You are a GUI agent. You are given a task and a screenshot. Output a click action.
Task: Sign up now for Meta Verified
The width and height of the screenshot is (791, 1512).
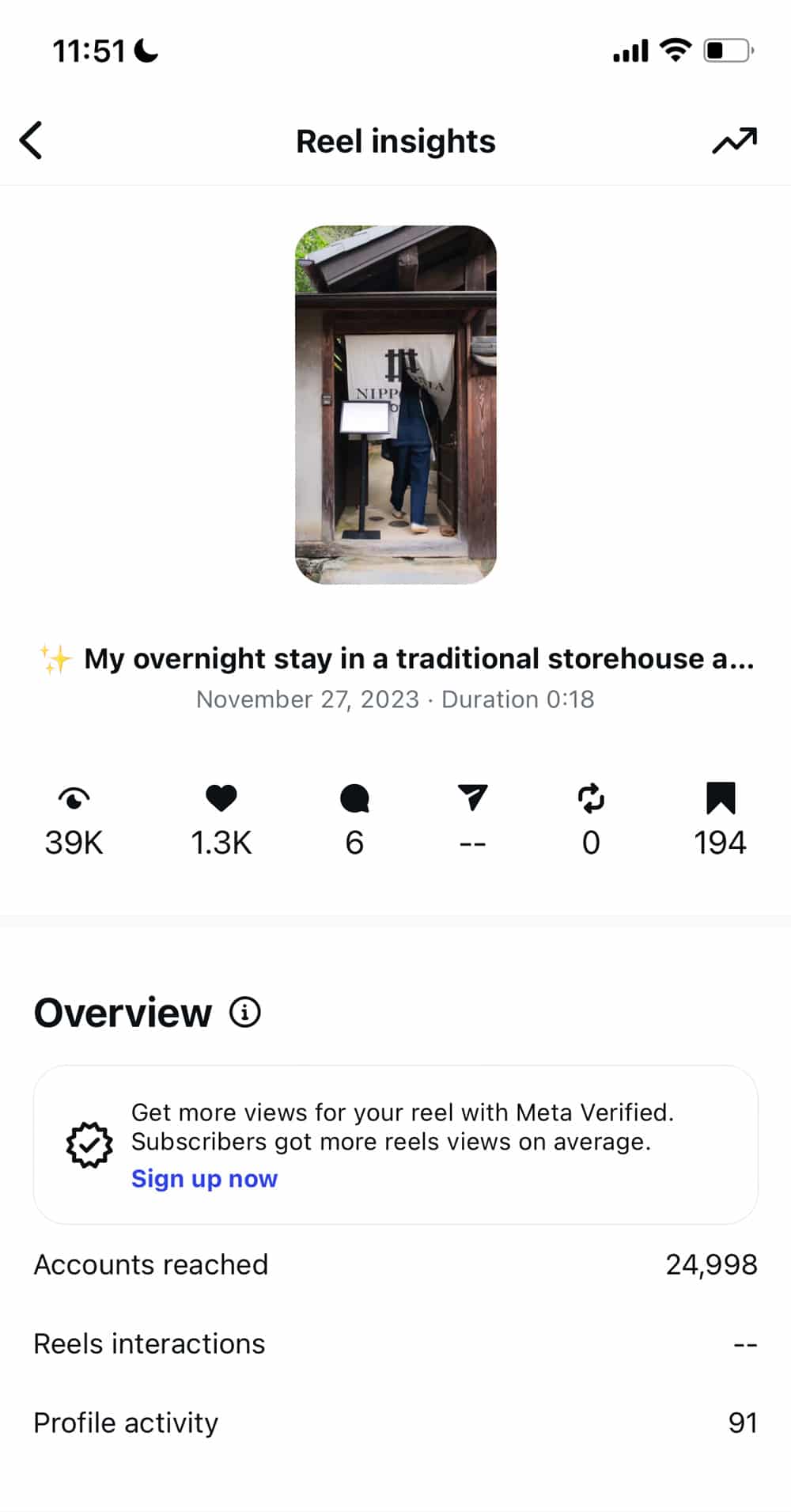pos(204,1178)
